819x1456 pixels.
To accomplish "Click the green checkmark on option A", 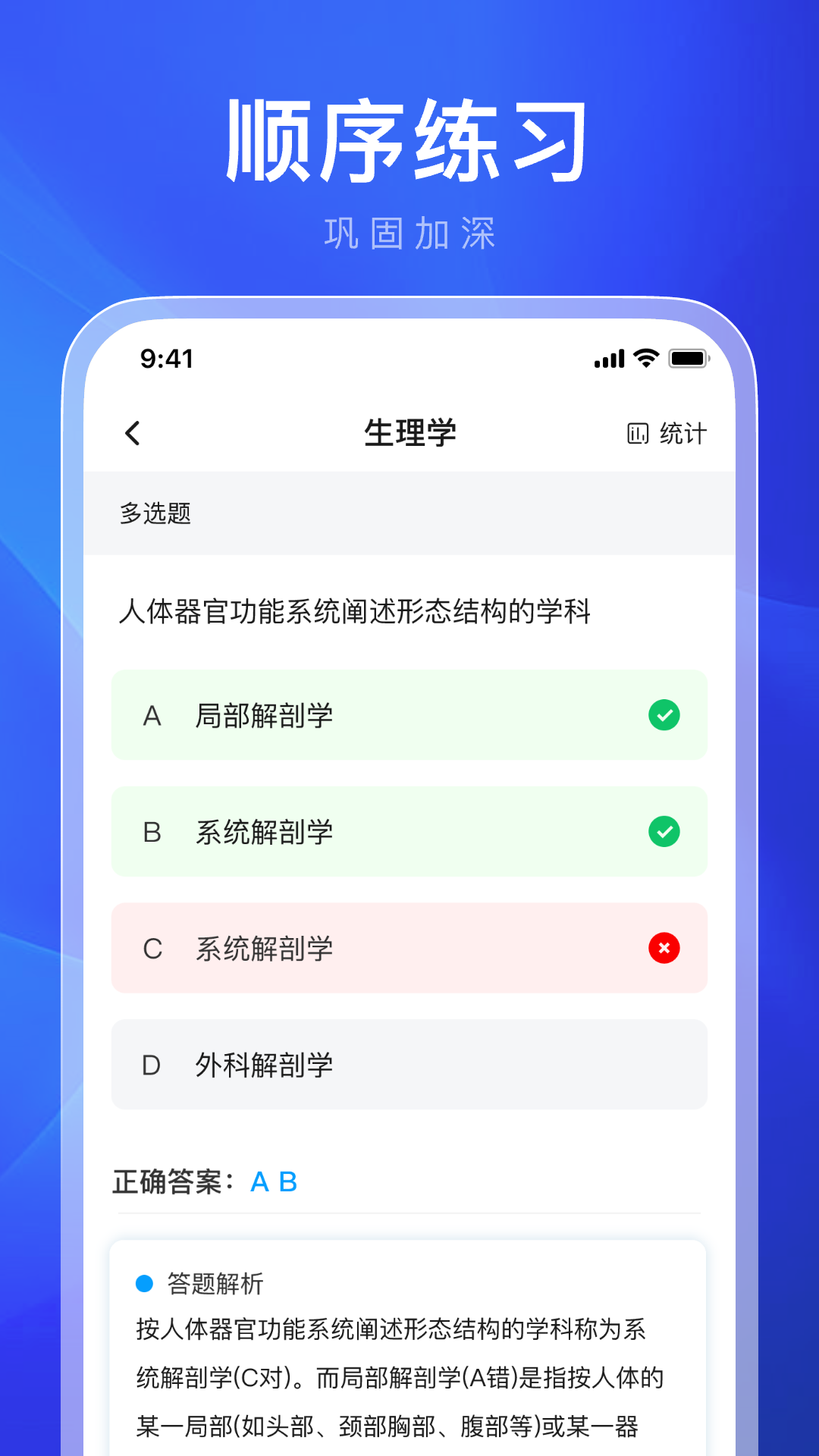I will tap(664, 715).
